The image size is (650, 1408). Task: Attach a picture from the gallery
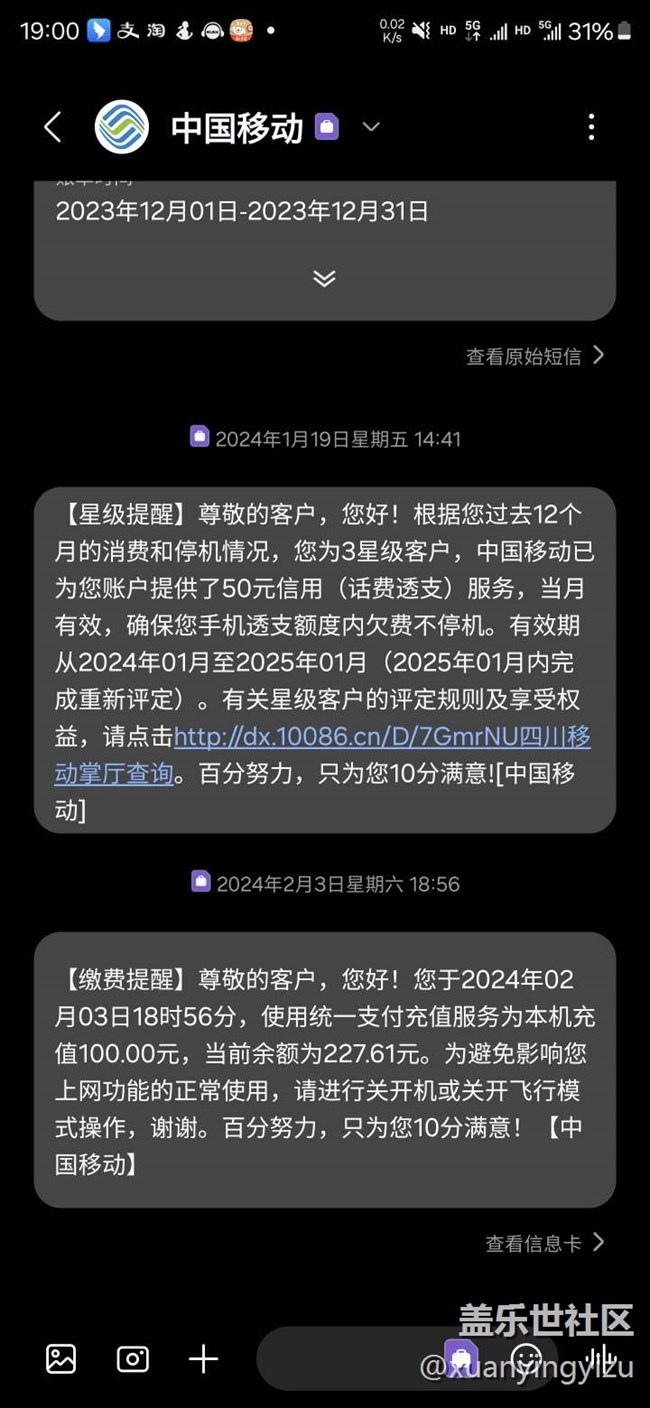pyautogui.click(x=61, y=1358)
